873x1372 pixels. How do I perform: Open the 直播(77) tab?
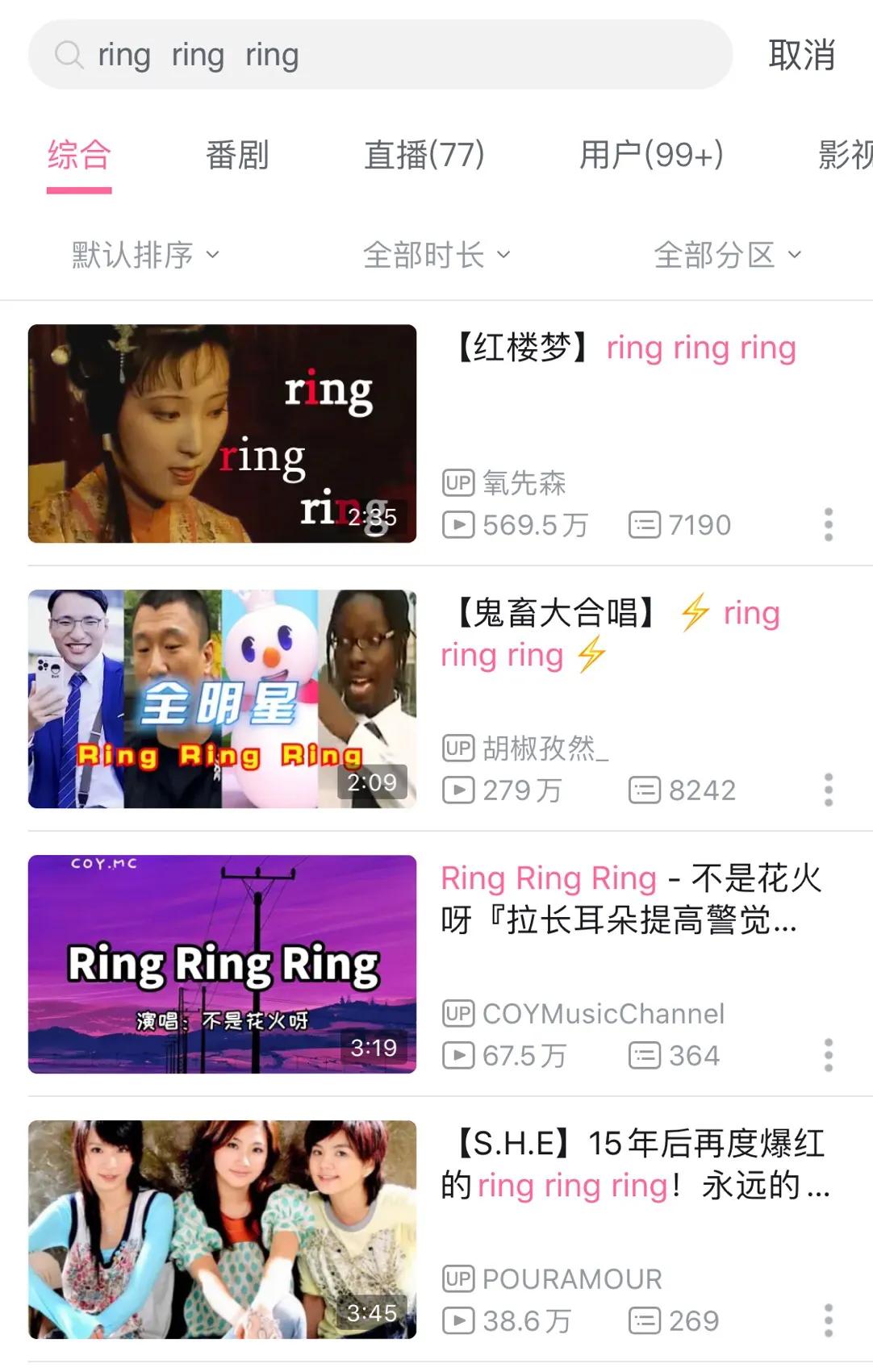pos(424,156)
